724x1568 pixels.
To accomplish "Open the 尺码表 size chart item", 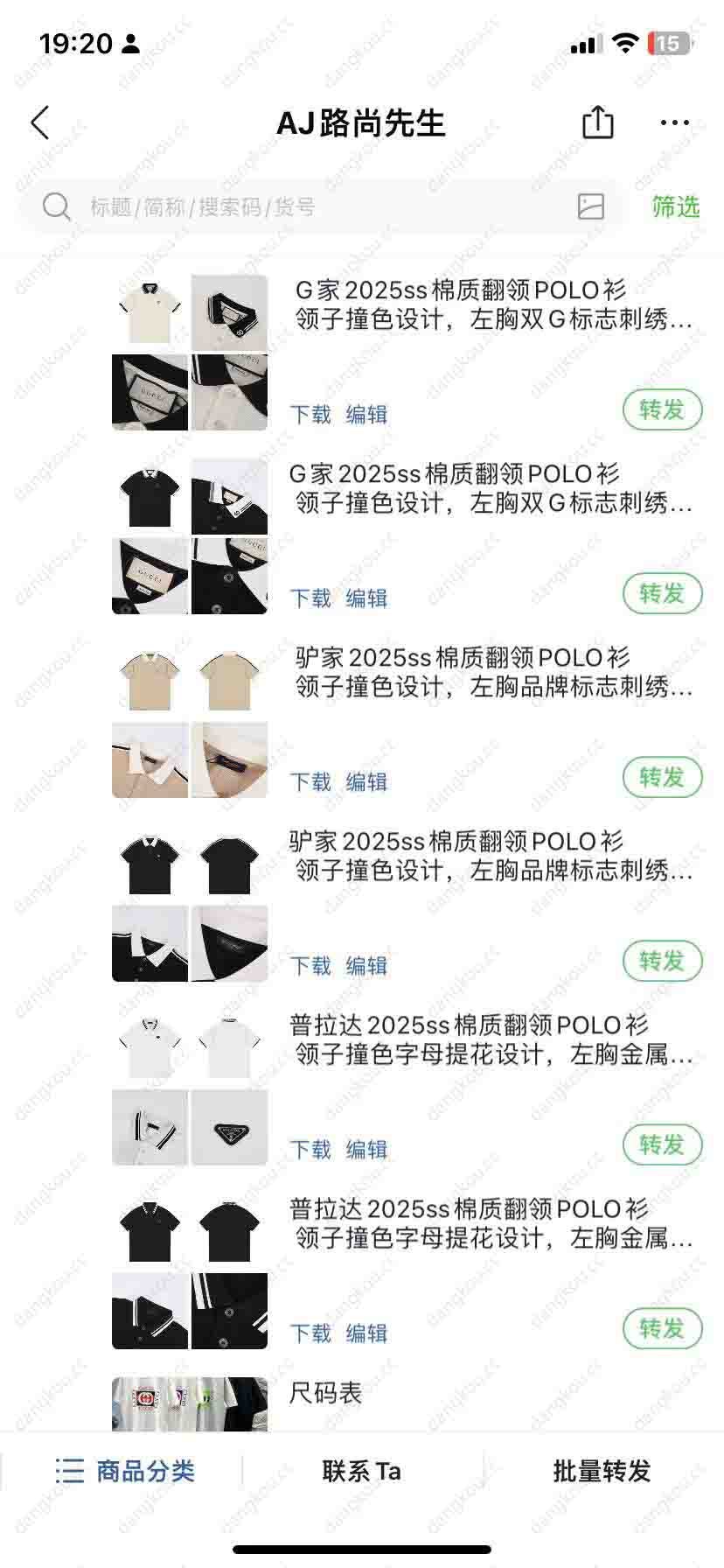I will (325, 1393).
